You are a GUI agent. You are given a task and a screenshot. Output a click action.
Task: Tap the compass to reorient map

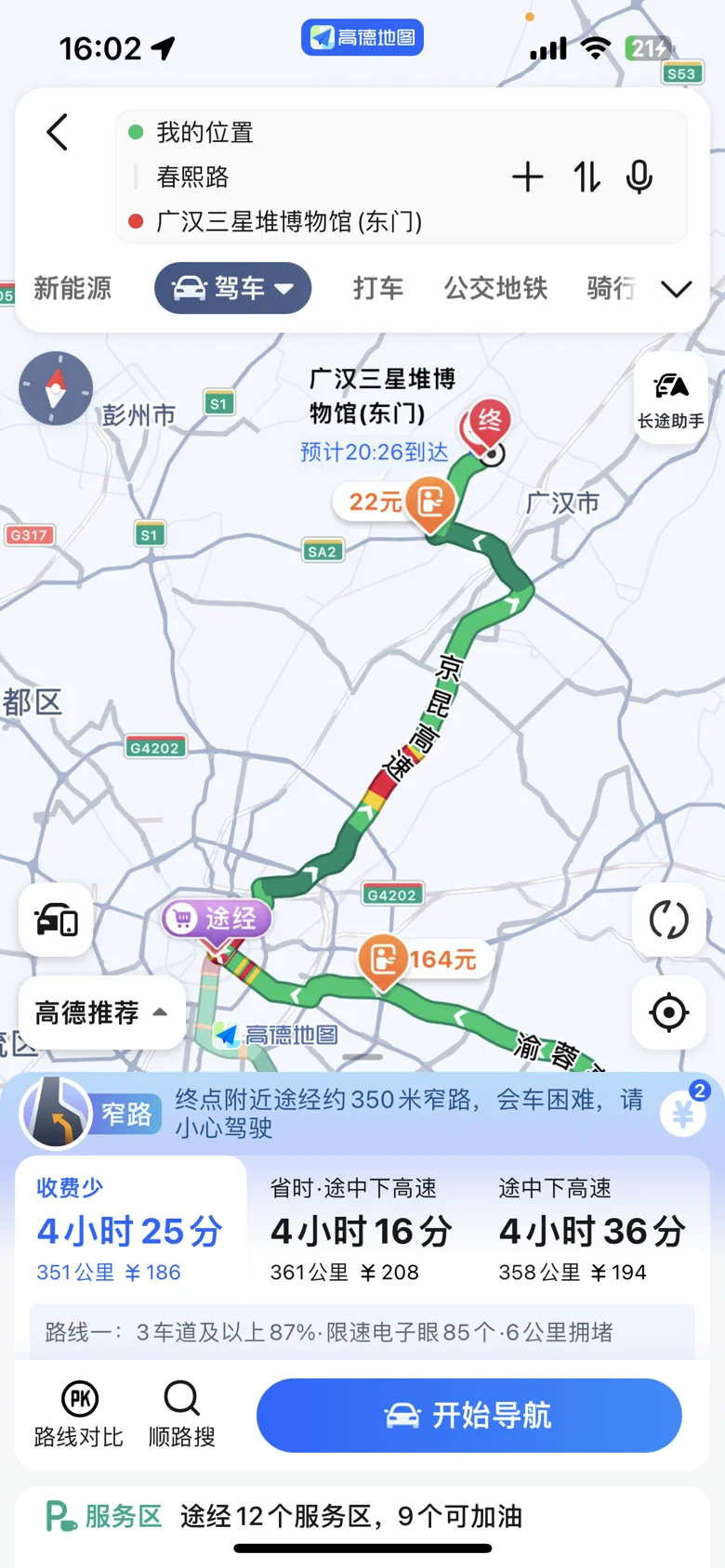click(x=56, y=388)
